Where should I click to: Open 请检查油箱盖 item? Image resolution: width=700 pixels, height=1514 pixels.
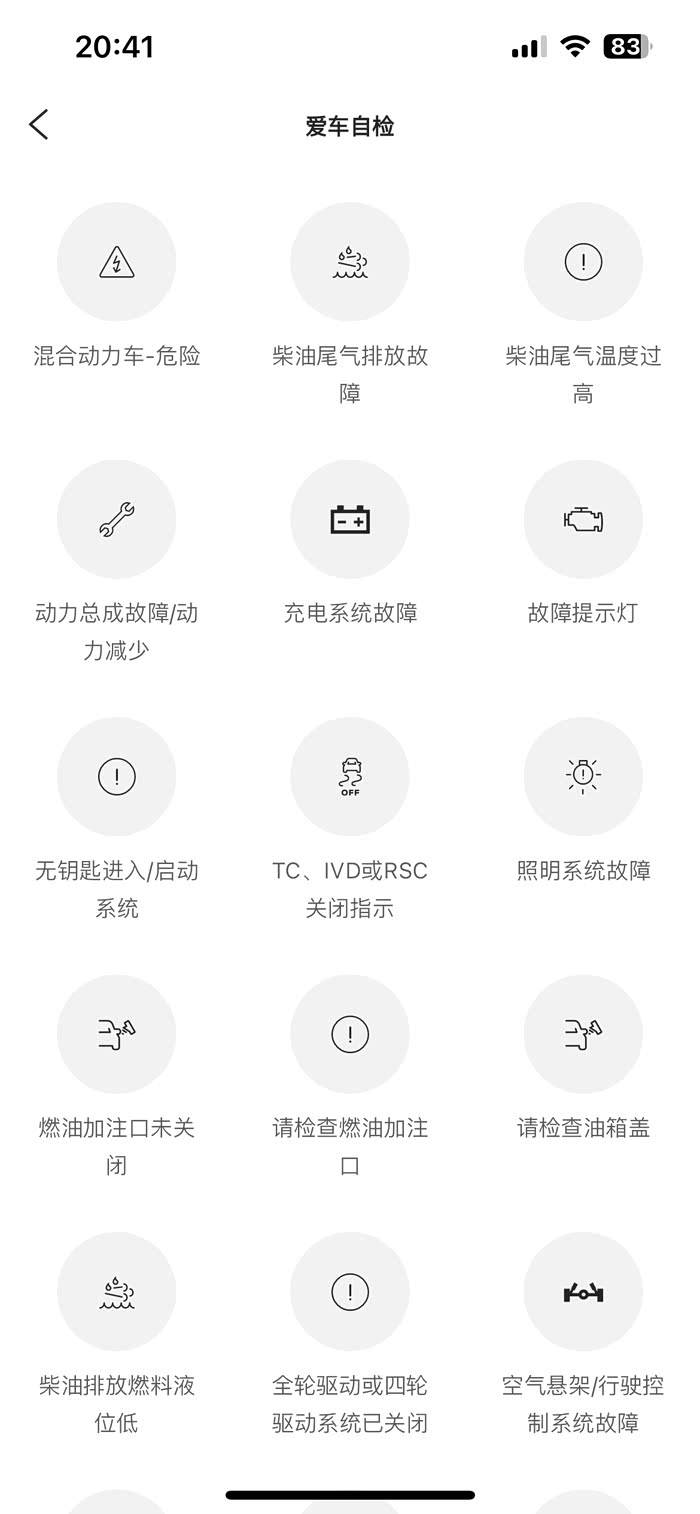(583, 1034)
